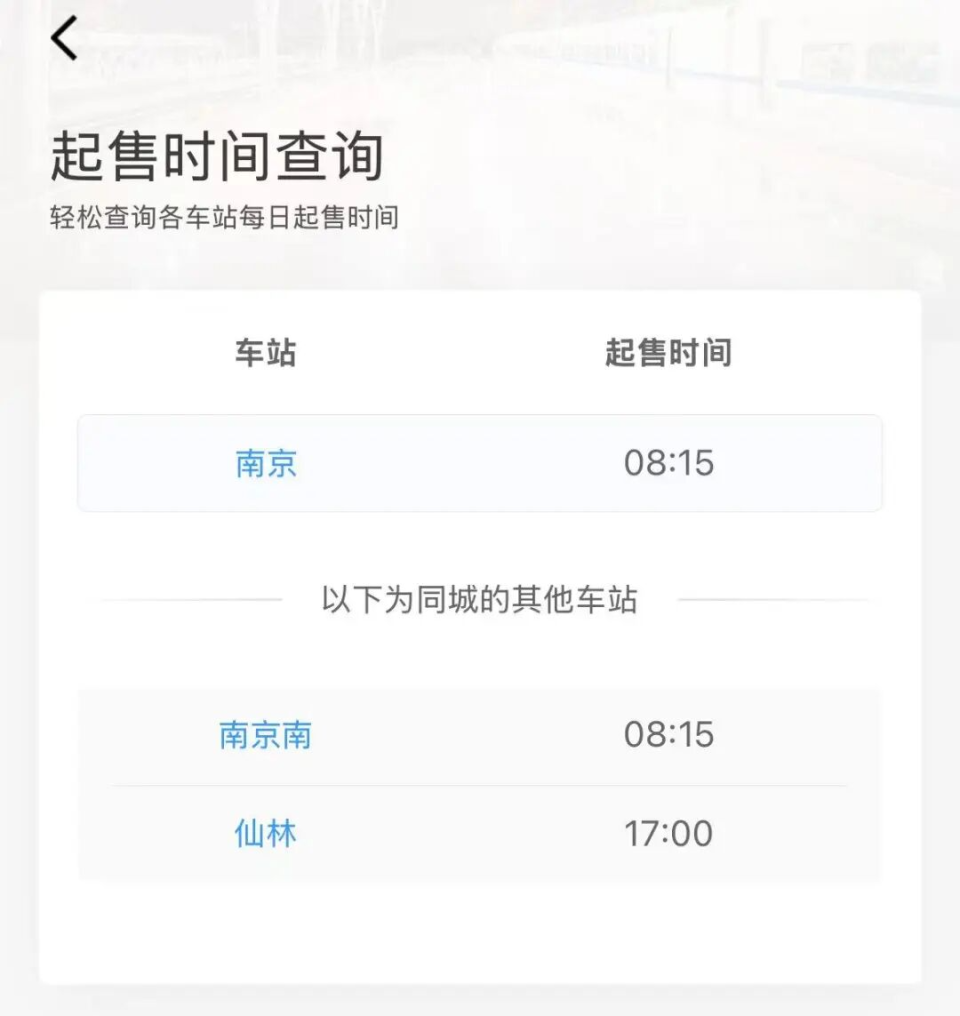Tap the 南京南 ticket sale row
The height and width of the screenshot is (1016, 960).
(x=480, y=735)
